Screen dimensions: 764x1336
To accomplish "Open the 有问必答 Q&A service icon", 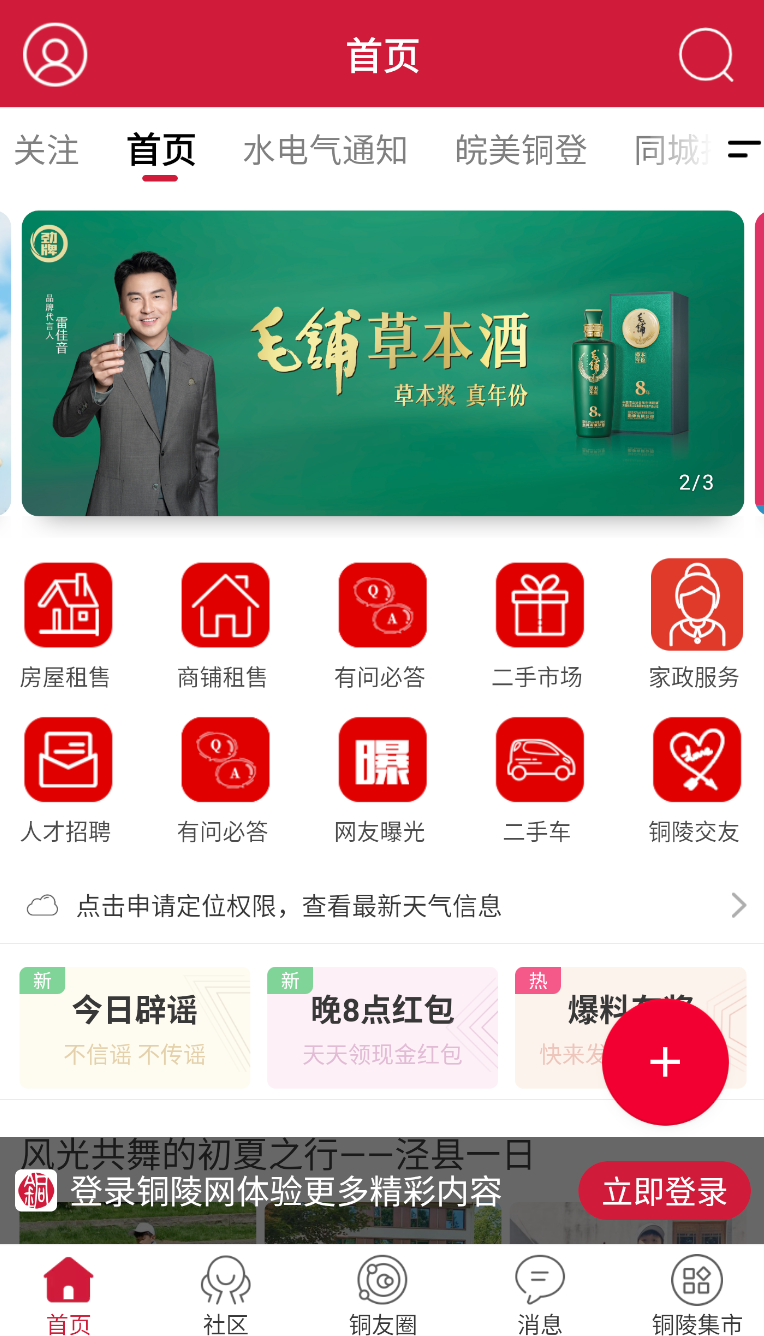I will (381, 604).
